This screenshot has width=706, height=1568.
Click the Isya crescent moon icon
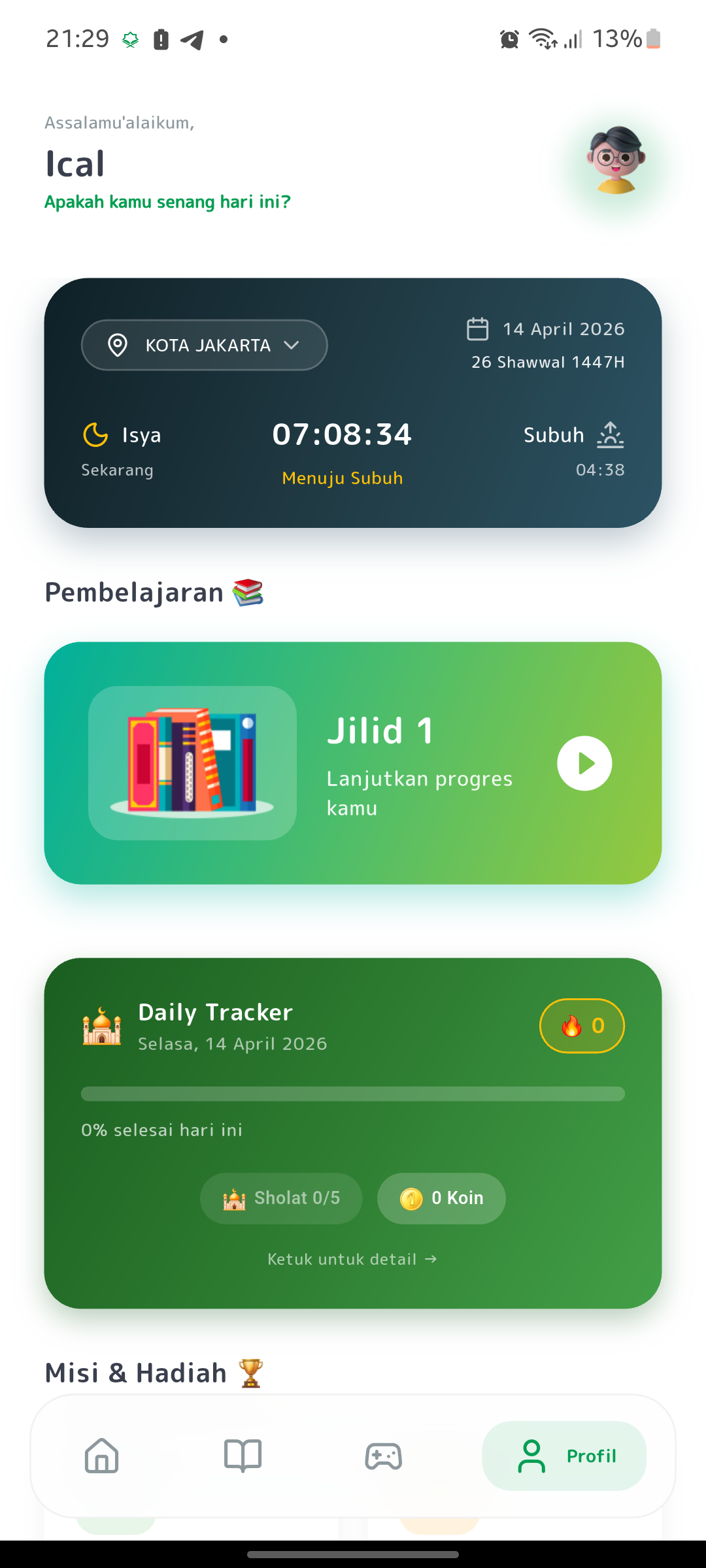click(x=95, y=434)
